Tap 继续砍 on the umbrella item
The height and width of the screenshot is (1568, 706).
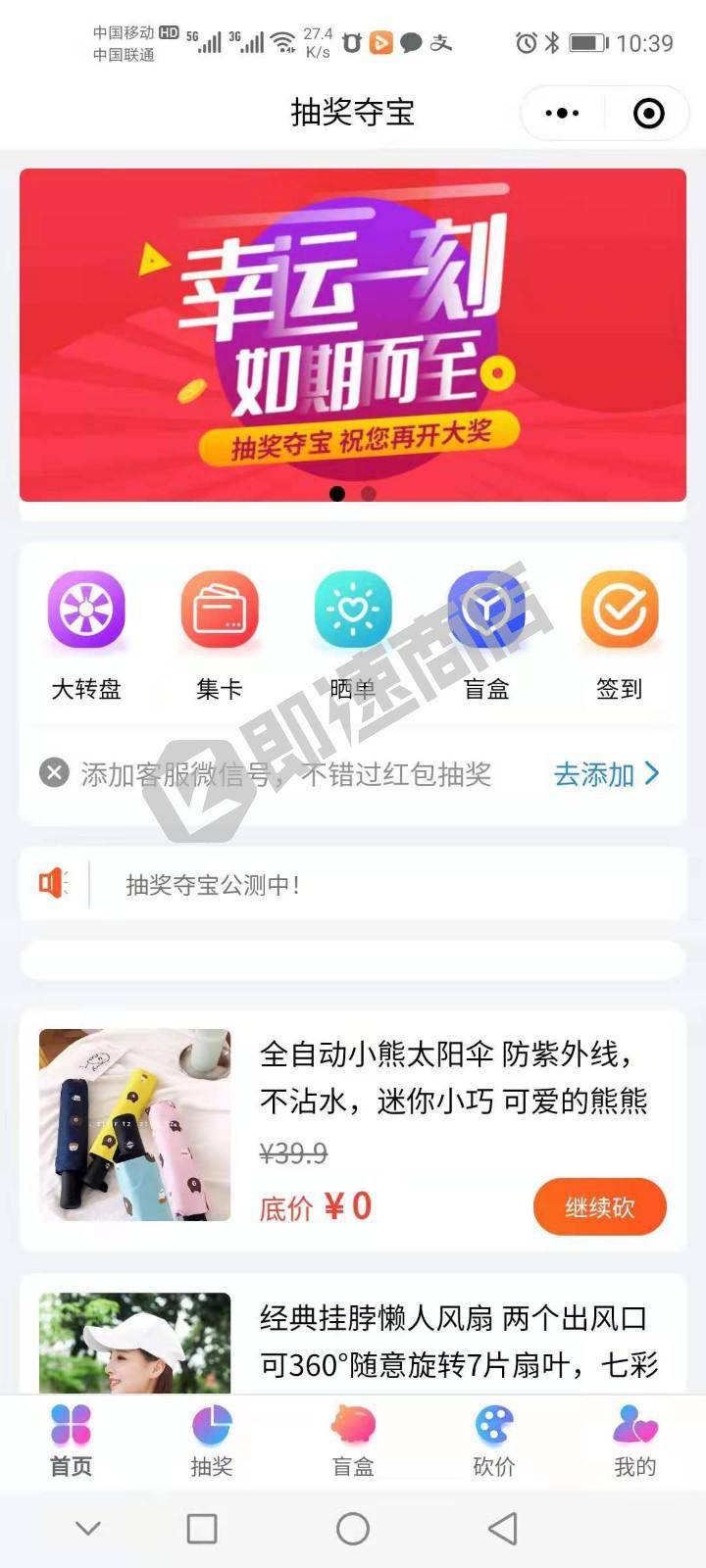(x=599, y=1206)
